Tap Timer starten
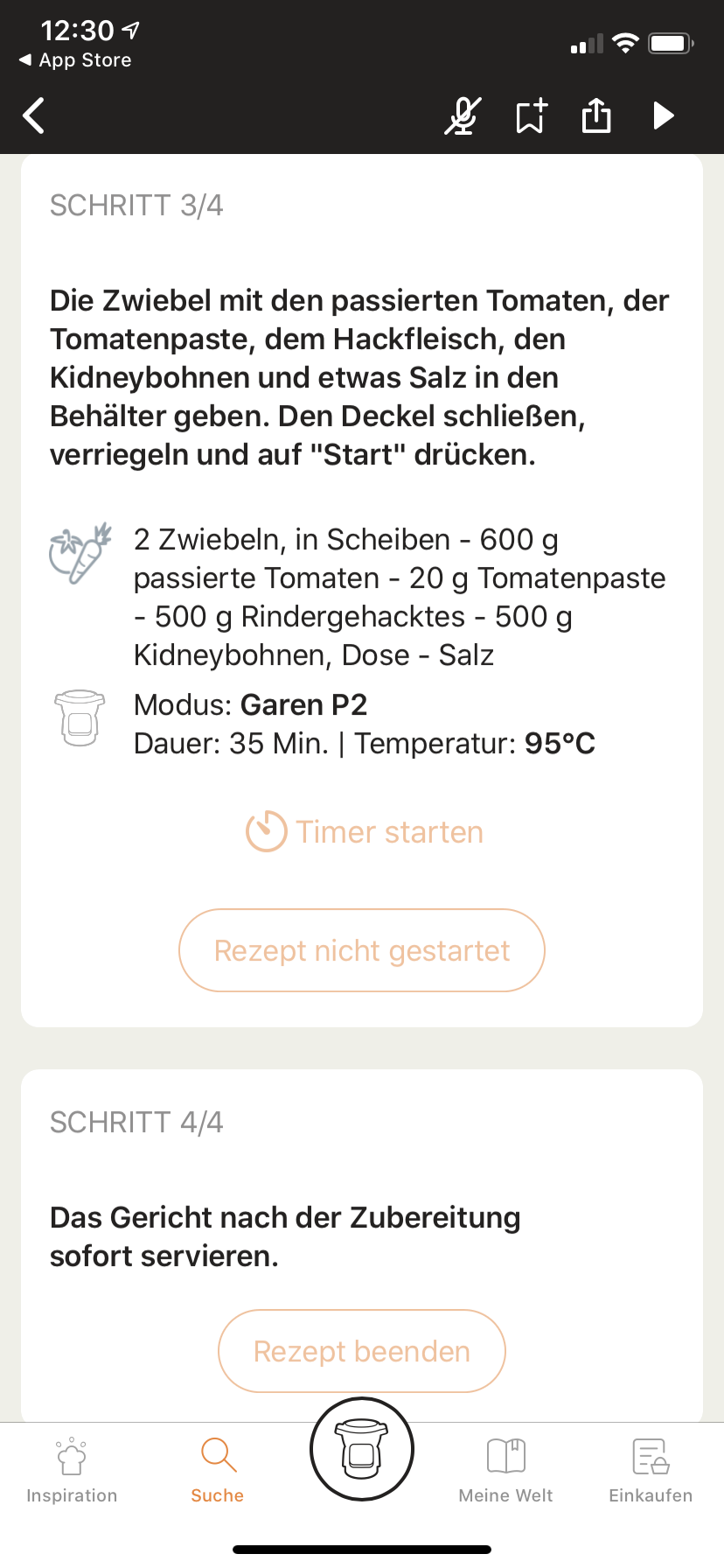724x1568 pixels. [x=364, y=832]
